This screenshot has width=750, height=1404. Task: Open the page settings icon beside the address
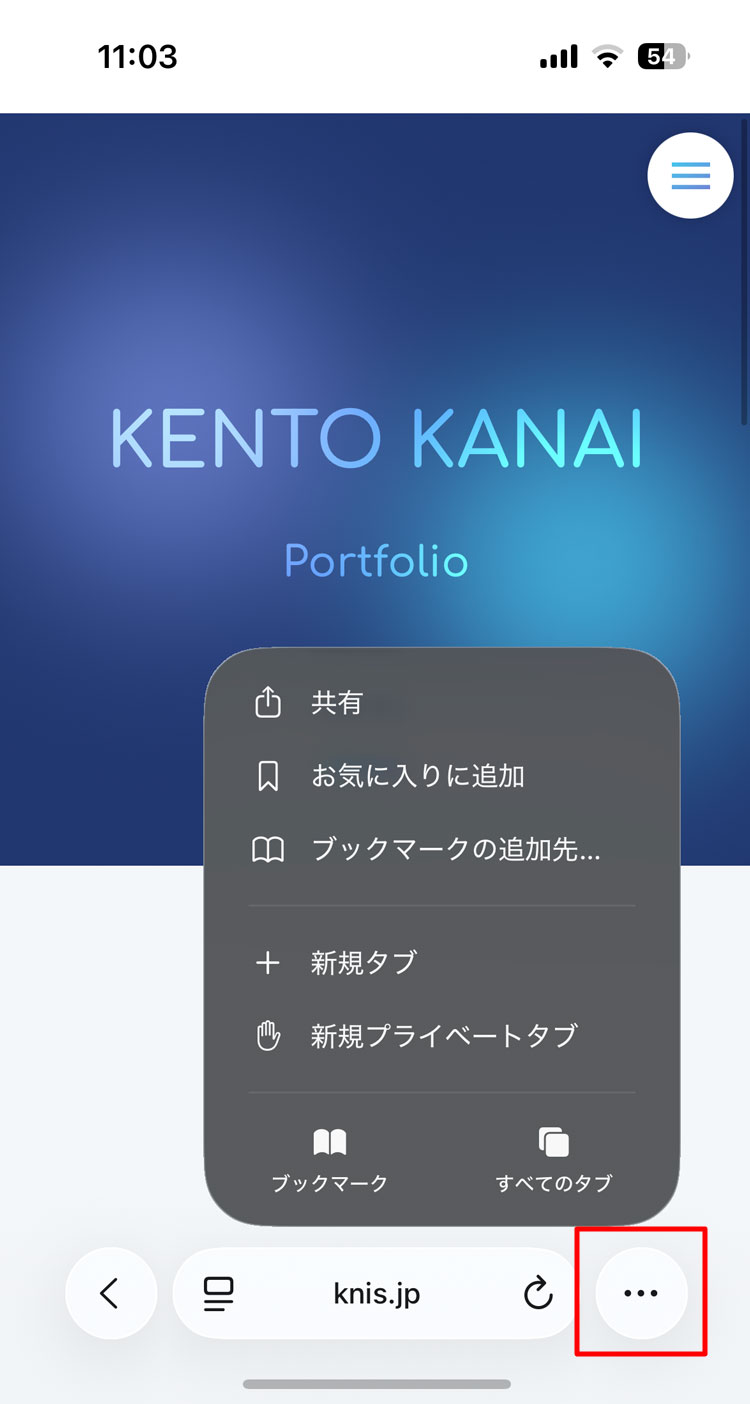coord(219,1294)
